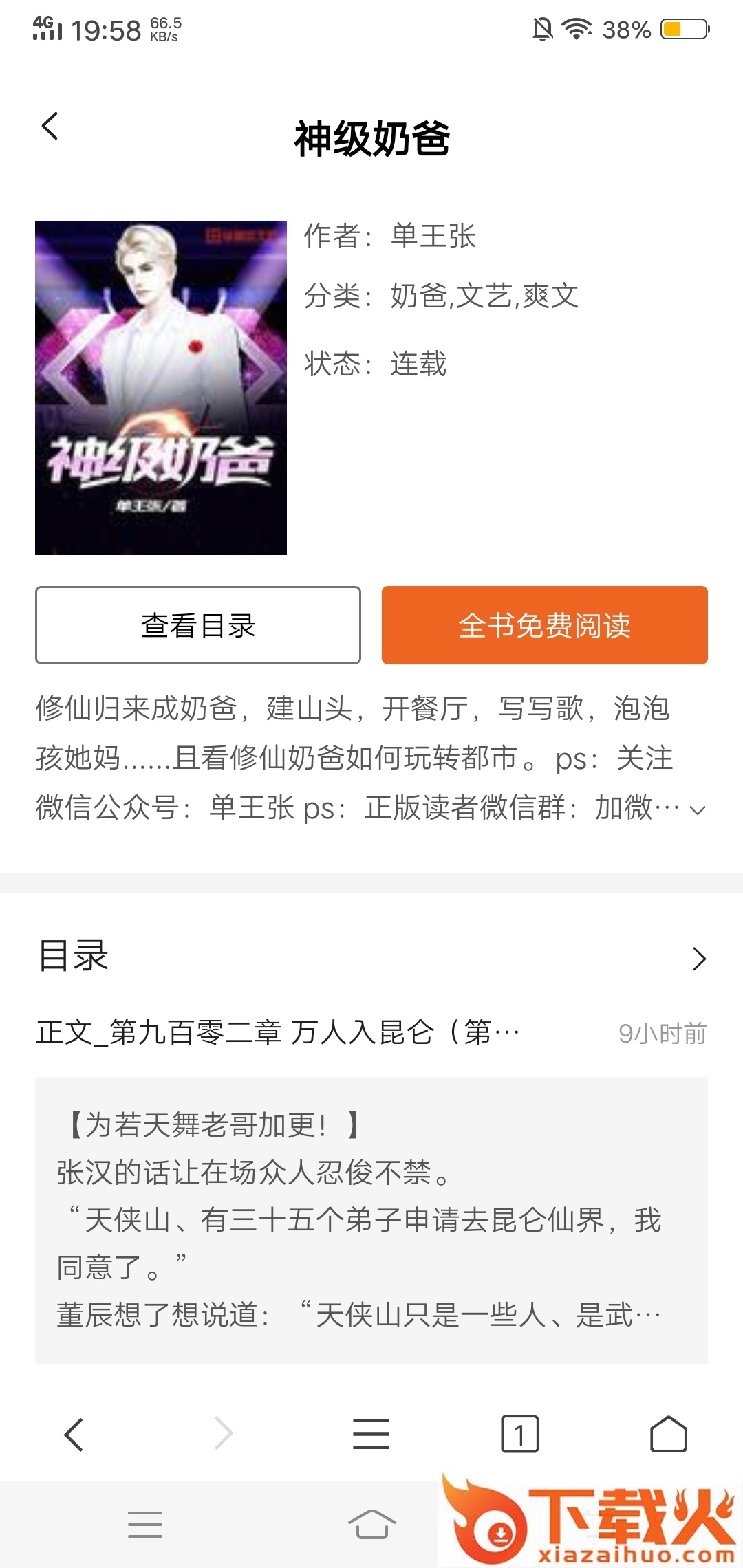The height and width of the screenshot is (1568, 743).
Task: Show open browser tabs
Action: (x=519, y=1435)
